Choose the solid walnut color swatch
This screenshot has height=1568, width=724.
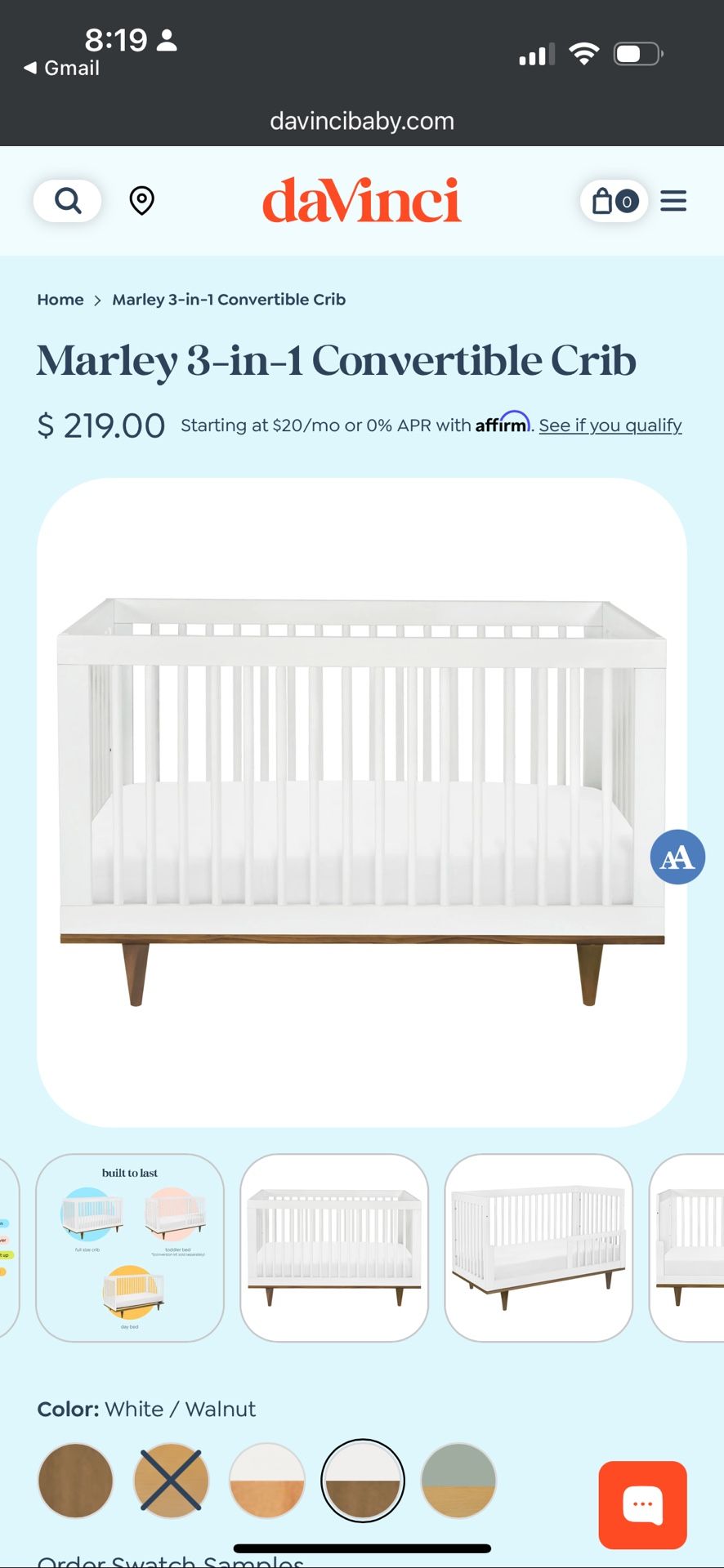[76, 1481]
